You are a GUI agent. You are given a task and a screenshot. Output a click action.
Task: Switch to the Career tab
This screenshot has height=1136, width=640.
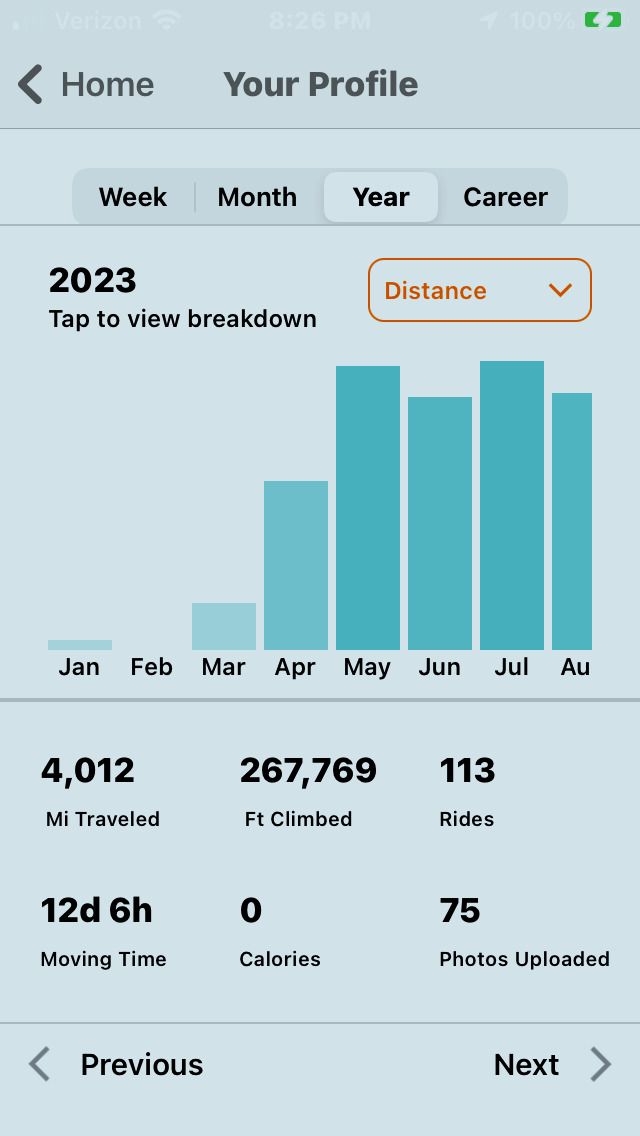[505, 197]
